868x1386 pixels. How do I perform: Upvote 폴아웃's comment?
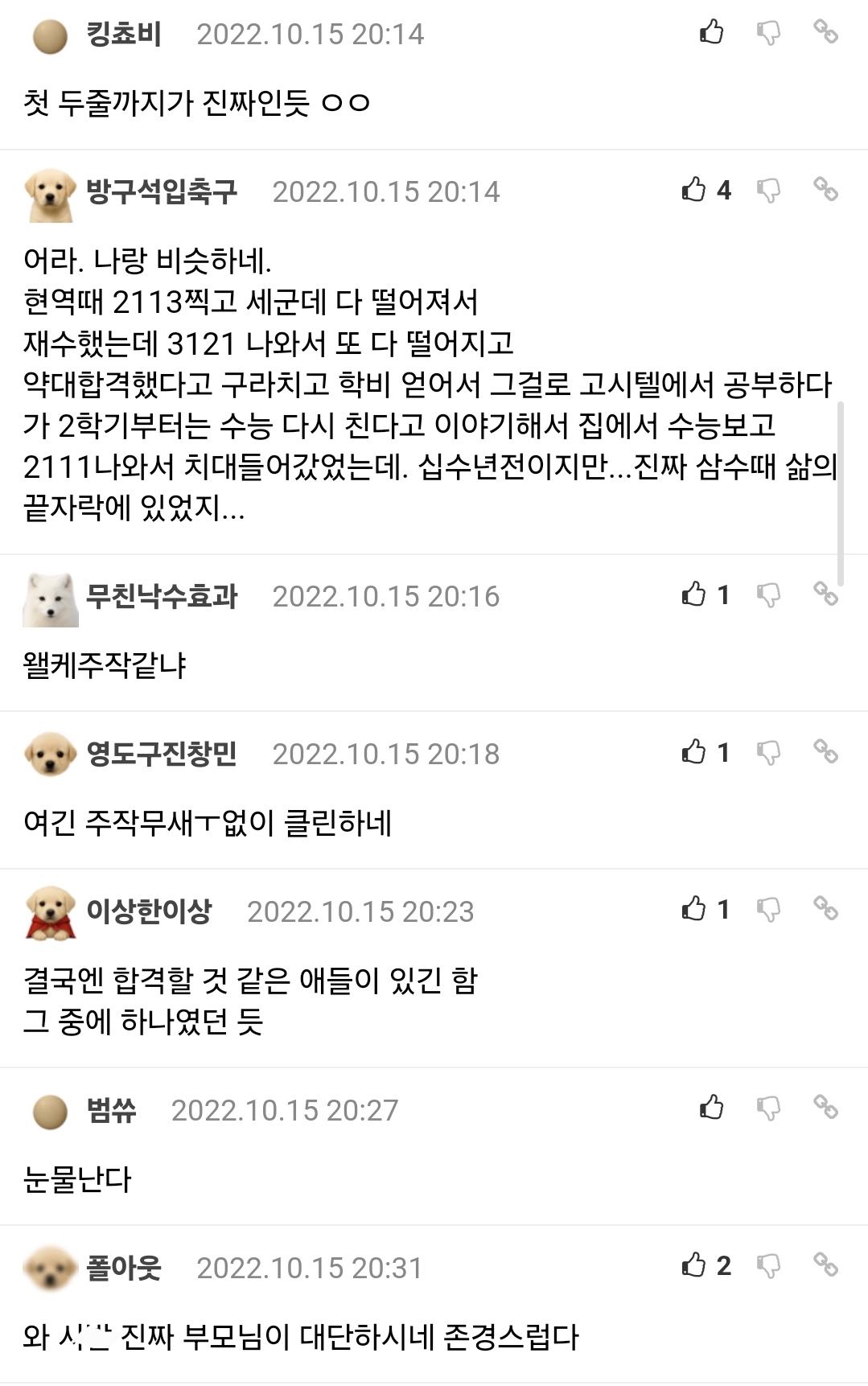click(693, 1265)
